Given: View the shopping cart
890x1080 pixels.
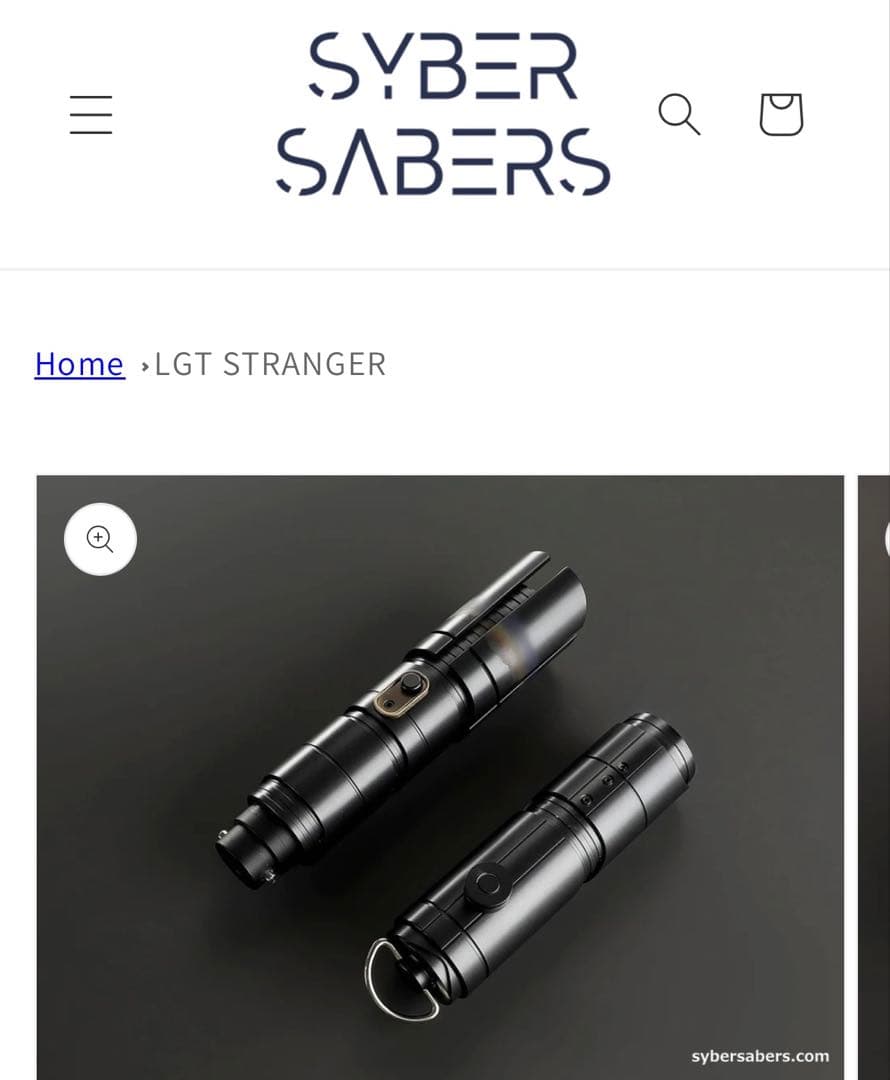Looking at the screenshot, I should (781, 114).
